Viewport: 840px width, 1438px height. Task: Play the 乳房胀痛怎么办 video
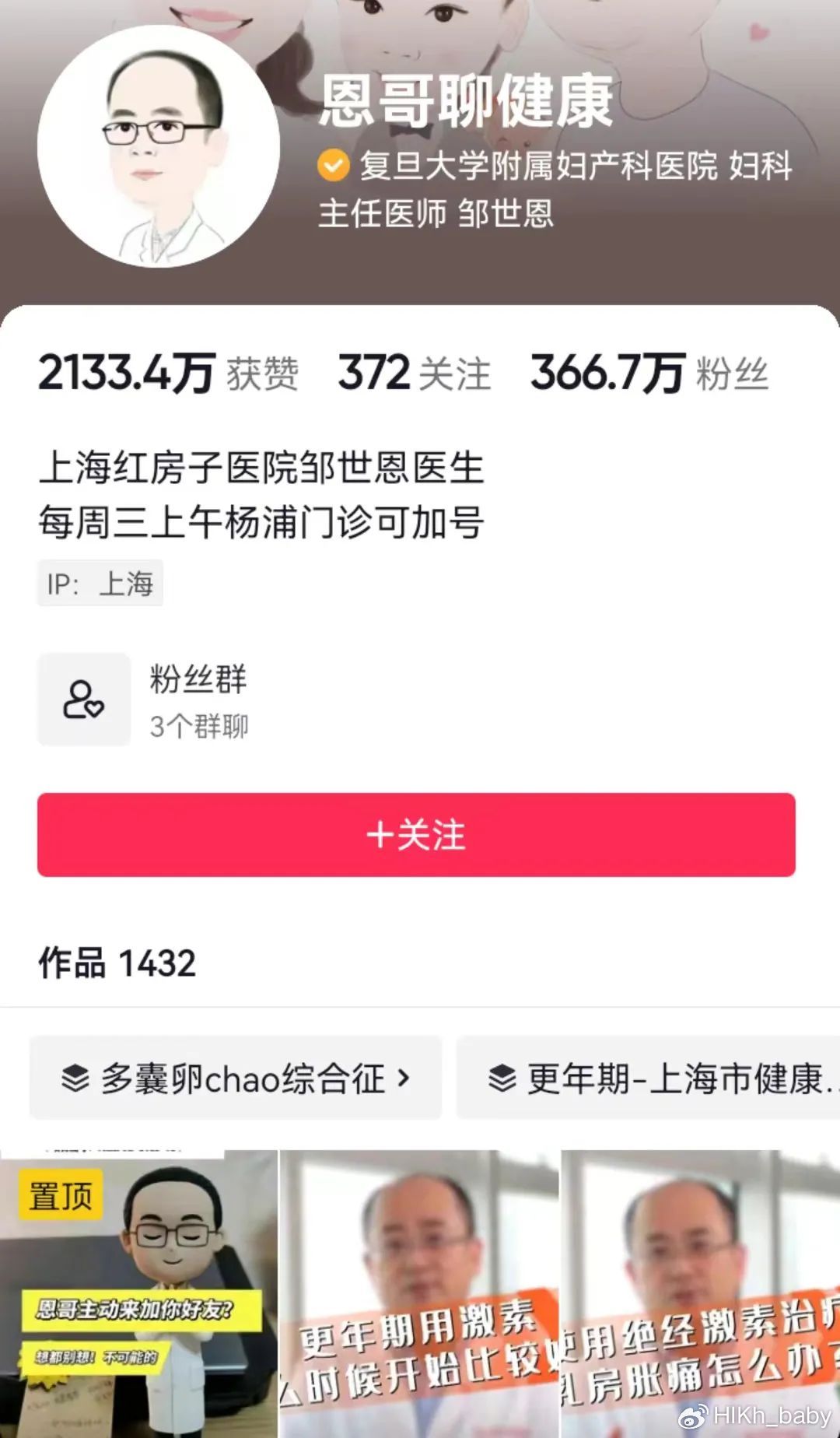click(x=700, y=1293)
